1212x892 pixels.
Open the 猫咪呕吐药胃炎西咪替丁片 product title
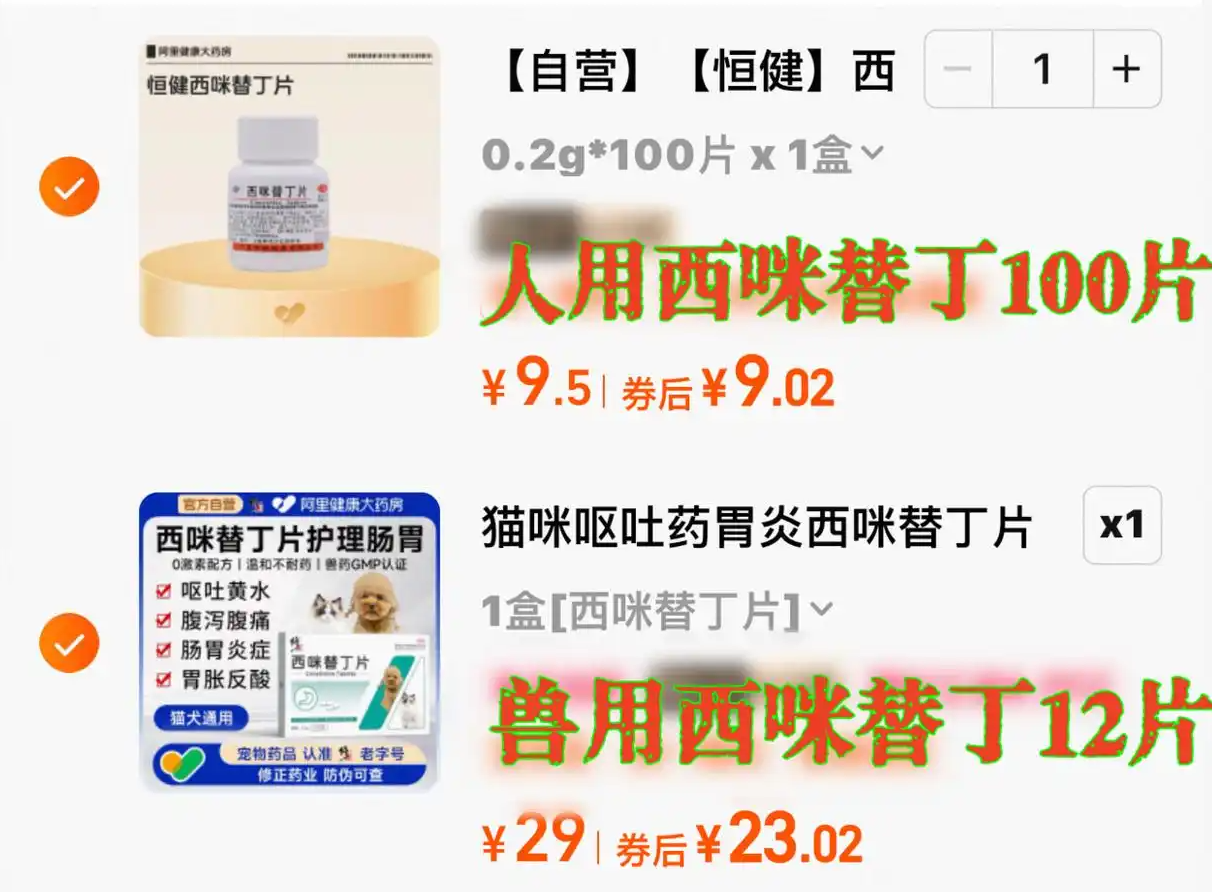756,527
